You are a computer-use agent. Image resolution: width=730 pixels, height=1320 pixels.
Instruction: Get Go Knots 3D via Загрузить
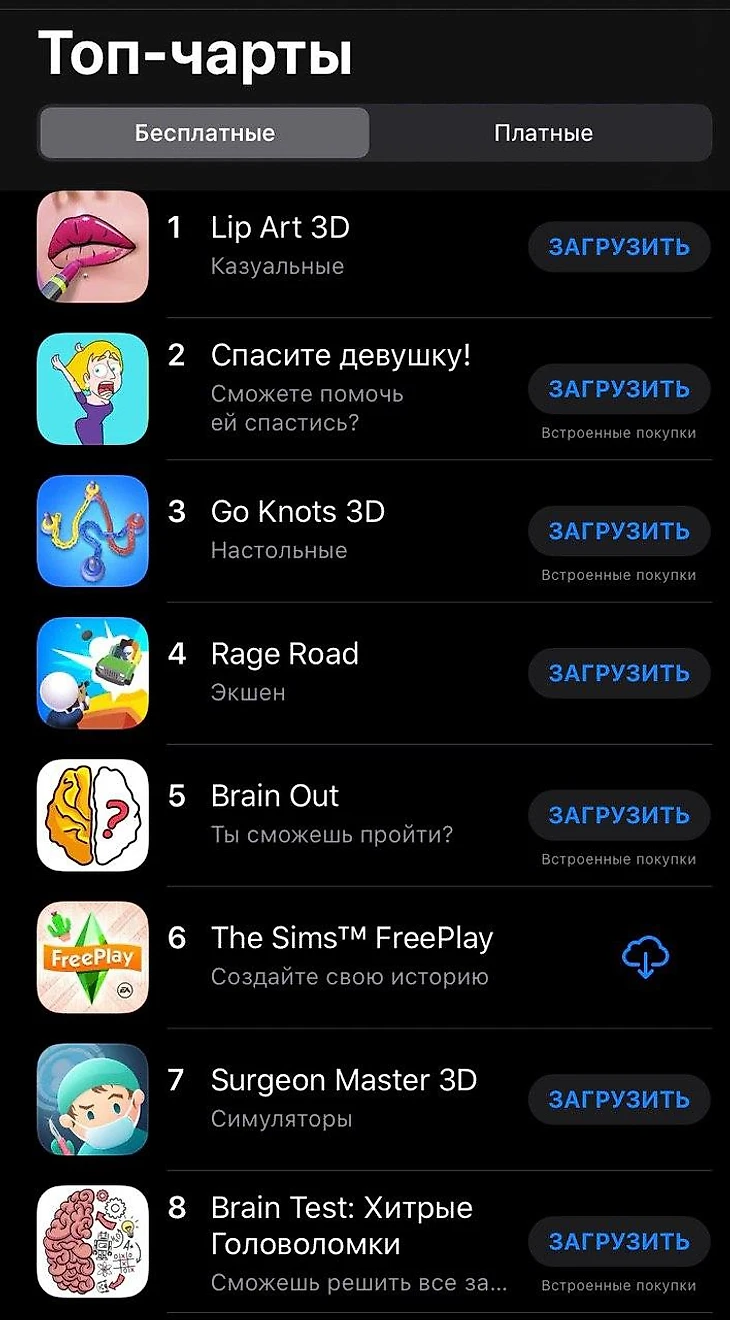coord(619,531)
